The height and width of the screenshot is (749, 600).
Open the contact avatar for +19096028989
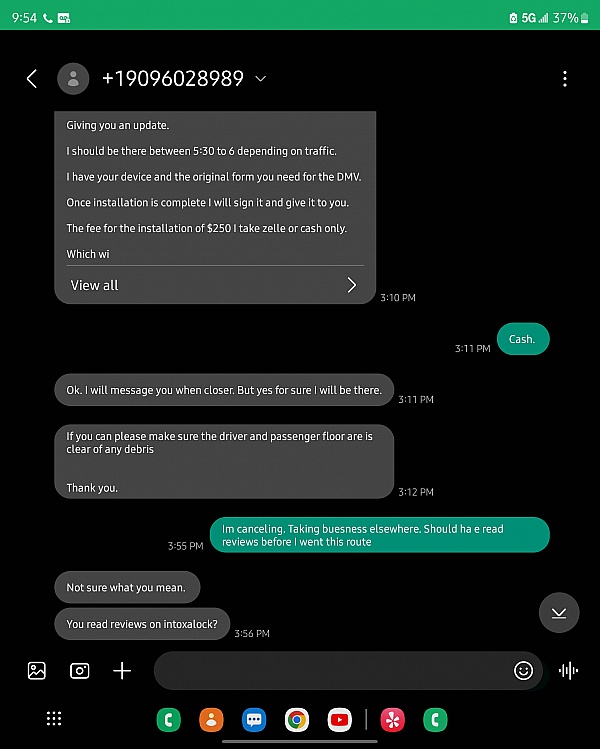pos(74,78)
